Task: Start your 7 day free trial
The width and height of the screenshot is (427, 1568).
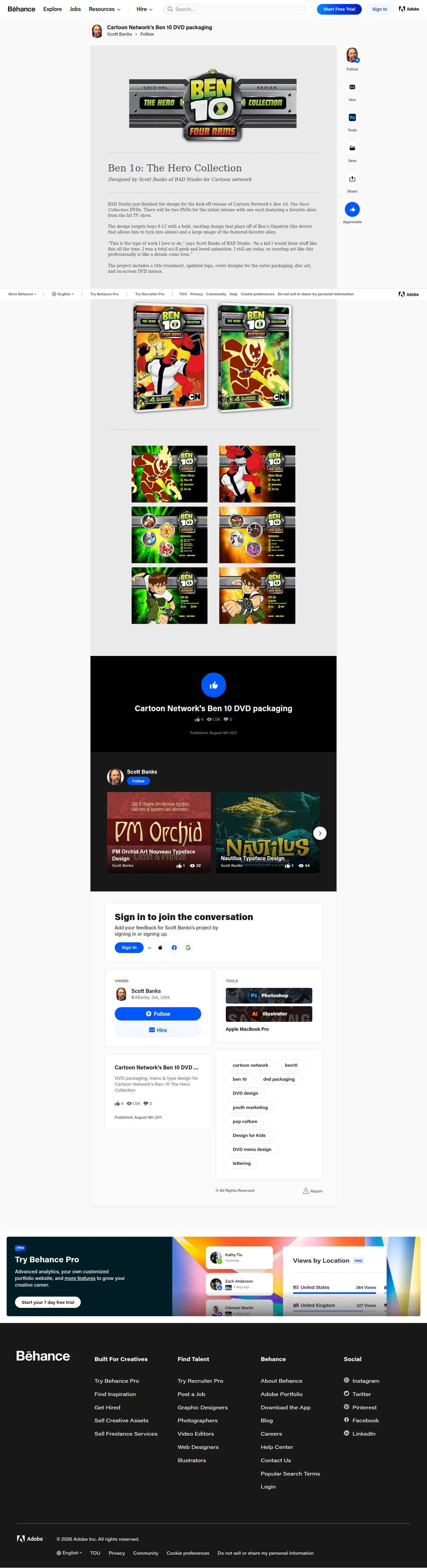Action: (48, 1302)
